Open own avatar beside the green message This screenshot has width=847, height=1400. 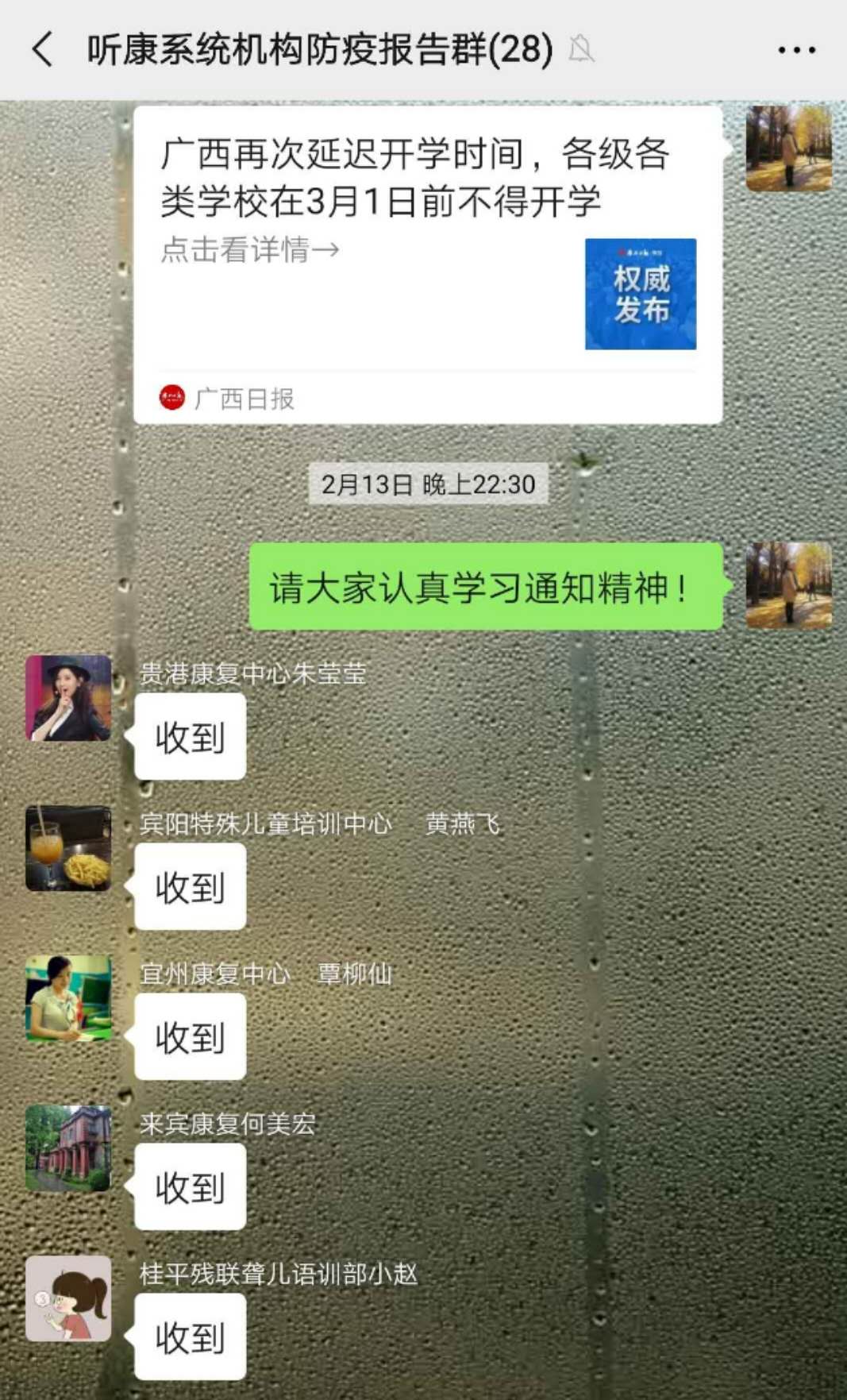[x=788, y=586]
